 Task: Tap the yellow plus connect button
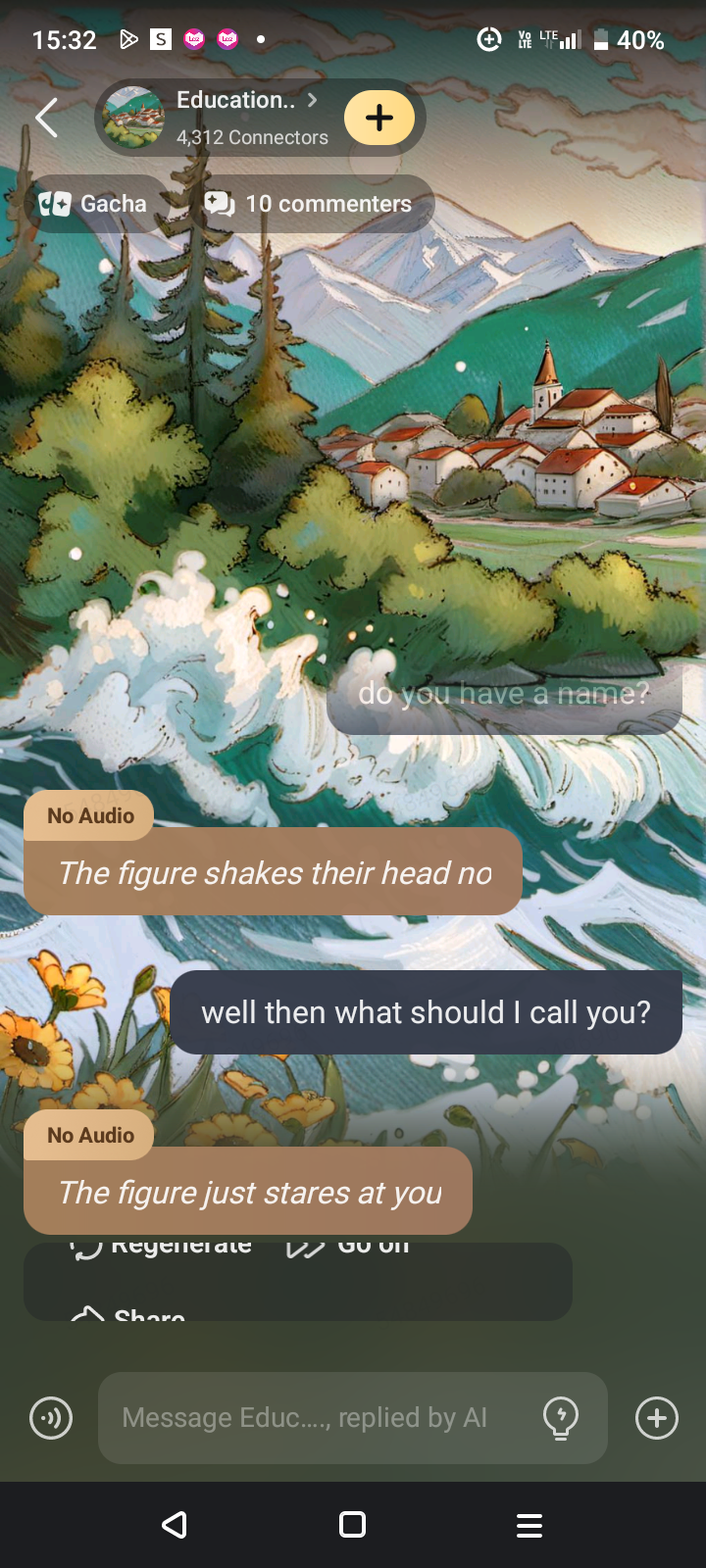click(x=378, y=118)
